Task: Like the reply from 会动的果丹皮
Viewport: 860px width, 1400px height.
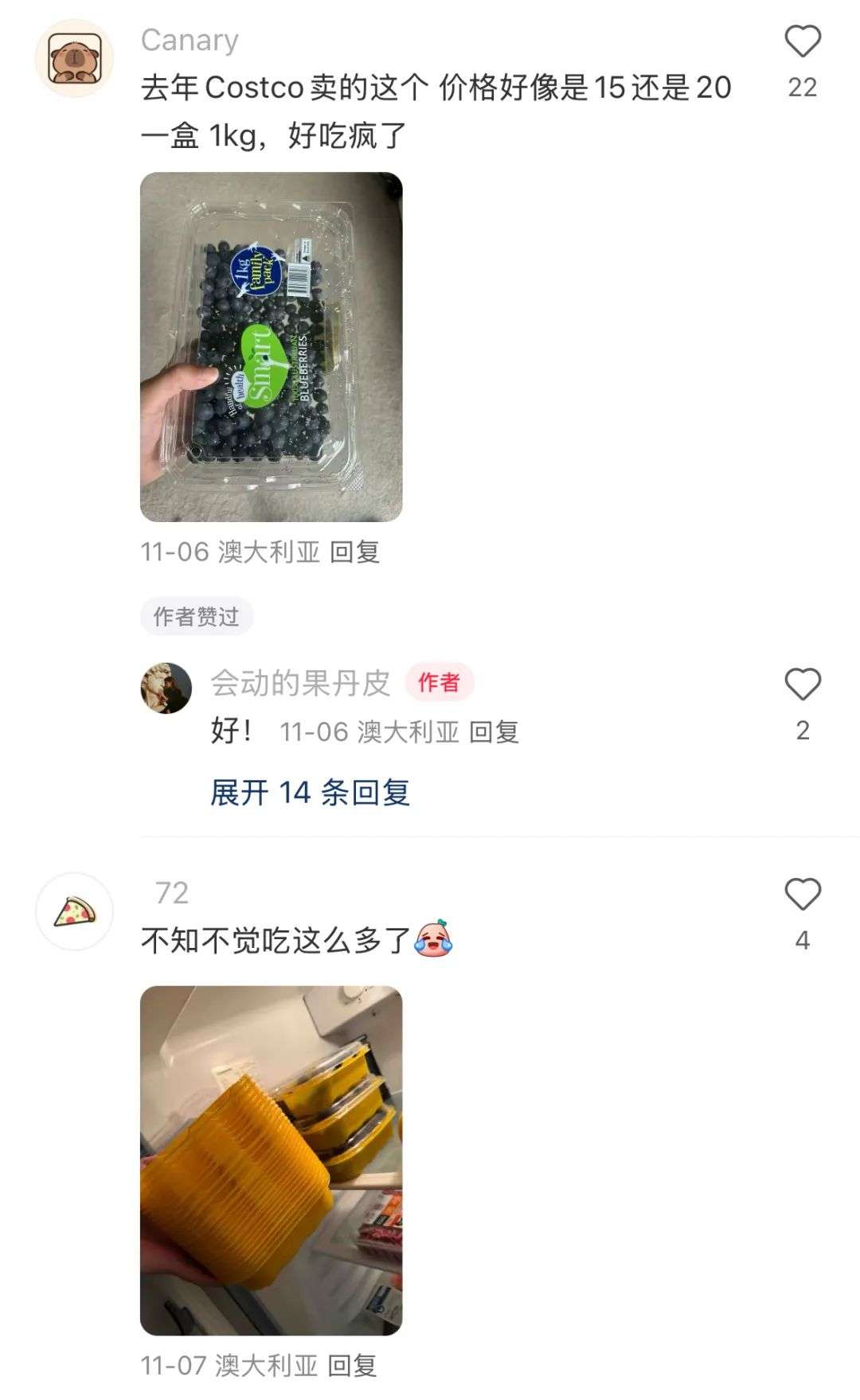Action: [x=802, y=684]
